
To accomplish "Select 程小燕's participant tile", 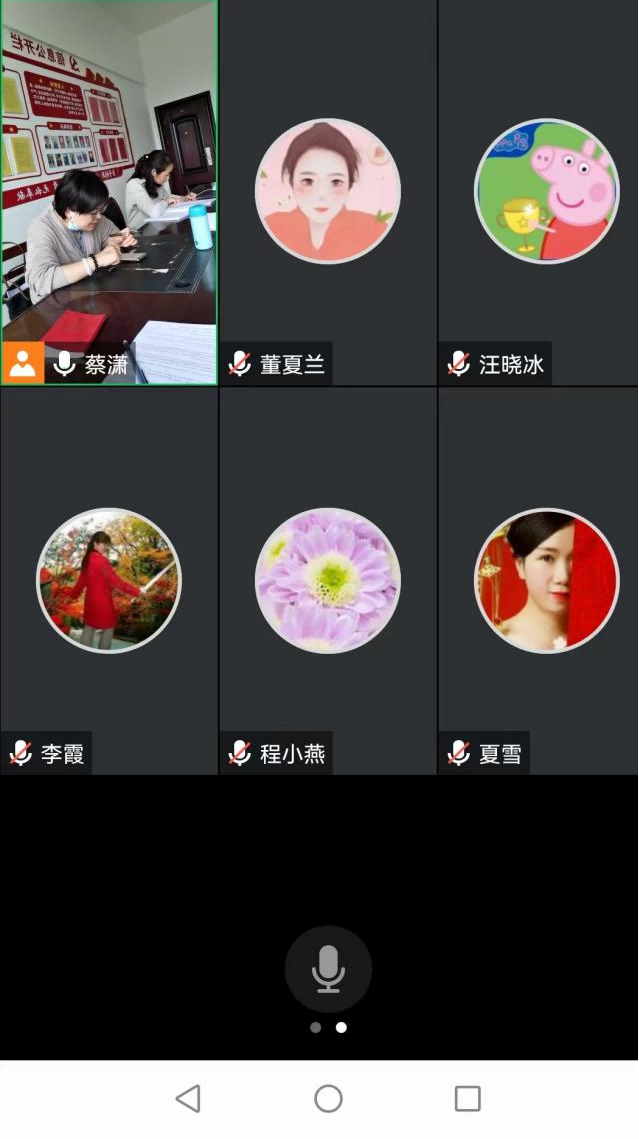I will 328,580.
